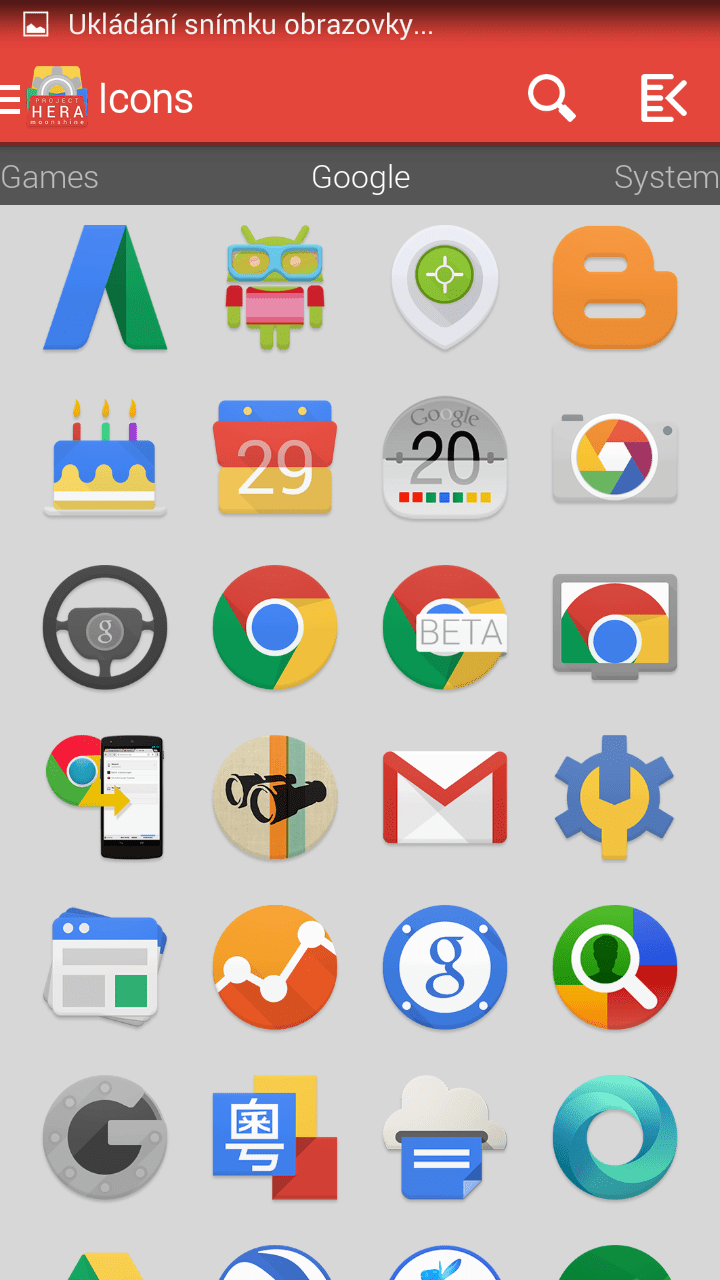Switch to the Games tab
The height and width of the screenshot is (1280, 720).
pos(49,177)
